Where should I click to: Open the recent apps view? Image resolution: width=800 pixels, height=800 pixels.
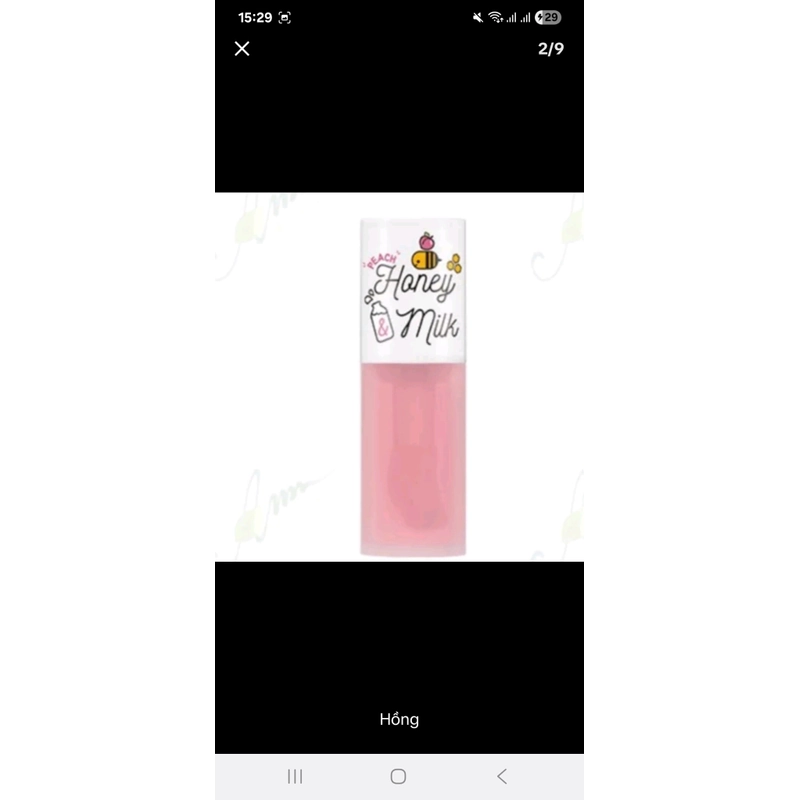pyautogui.click(x=295, y=776)
